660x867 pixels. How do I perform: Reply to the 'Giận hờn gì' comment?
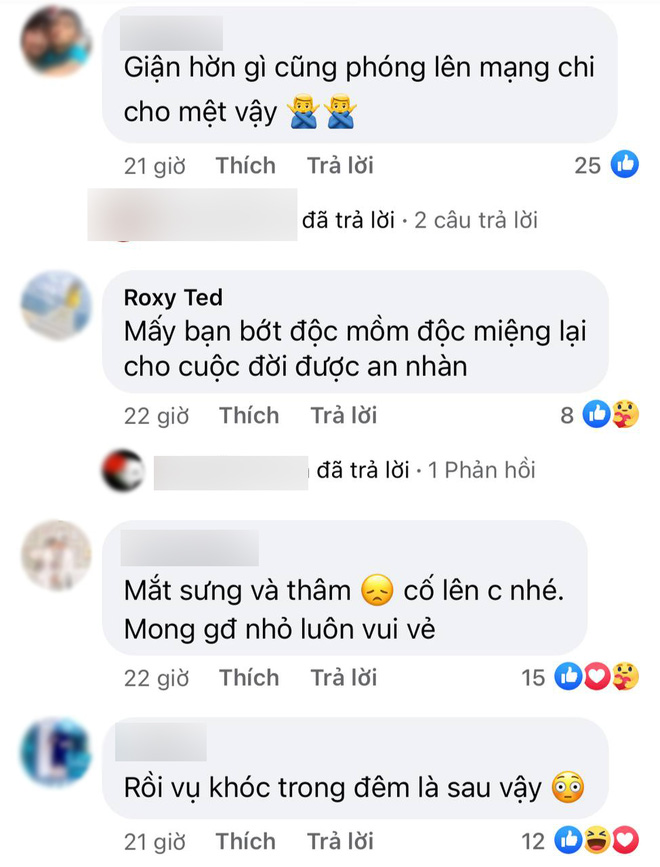coord(339,166)
